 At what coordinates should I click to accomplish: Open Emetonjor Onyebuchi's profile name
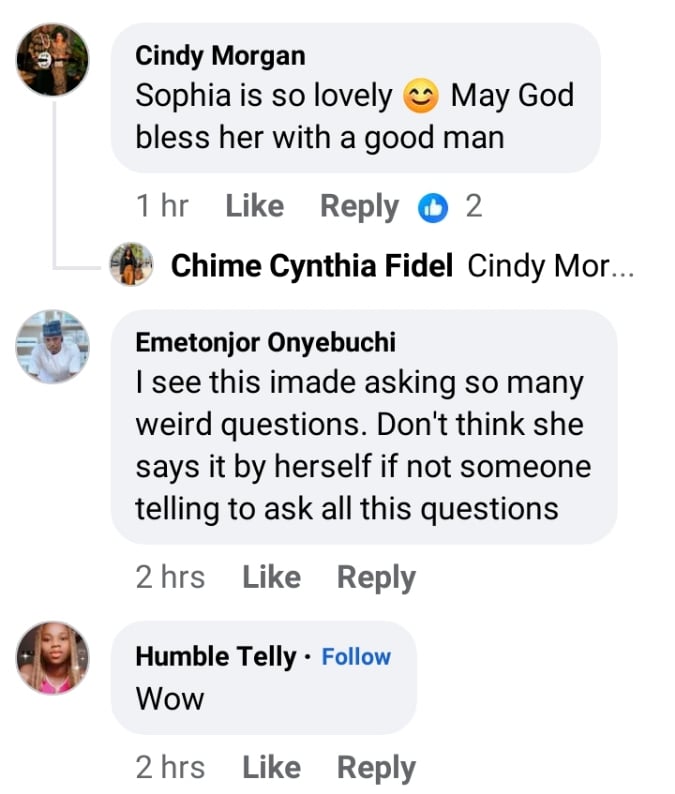tap(265, 342)
